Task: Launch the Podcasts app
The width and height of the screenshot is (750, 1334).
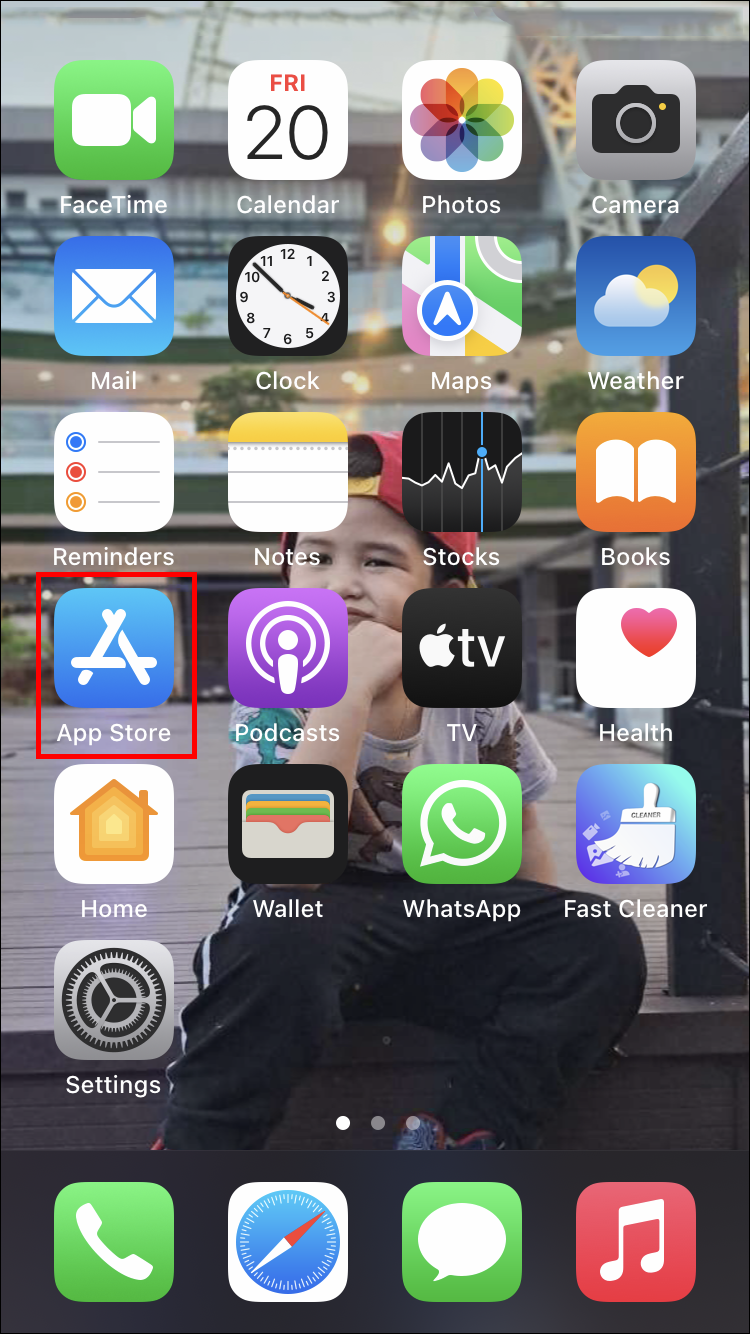Action: click(x=288, y=648)
